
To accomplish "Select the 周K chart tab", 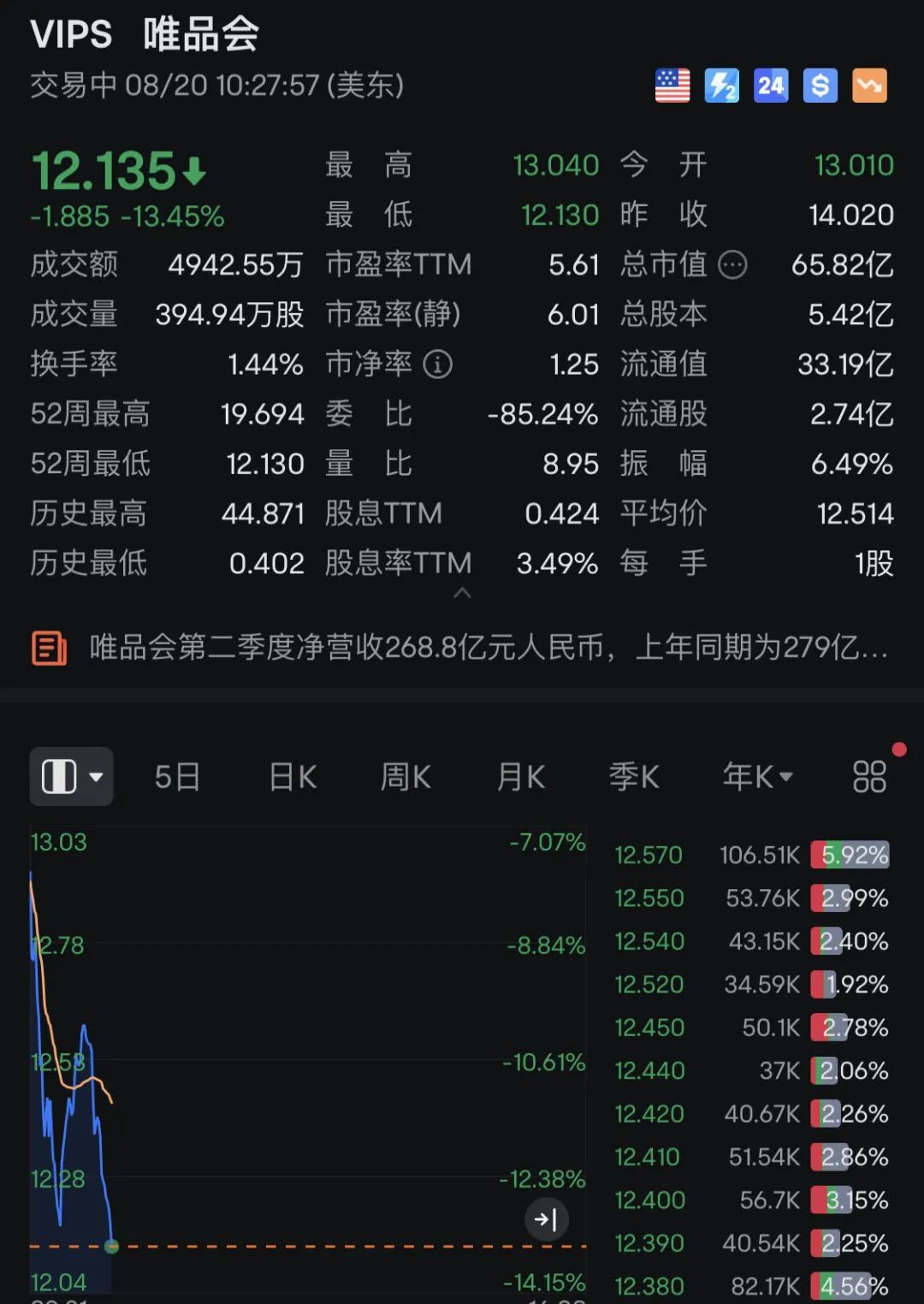I will click(406, 777).
